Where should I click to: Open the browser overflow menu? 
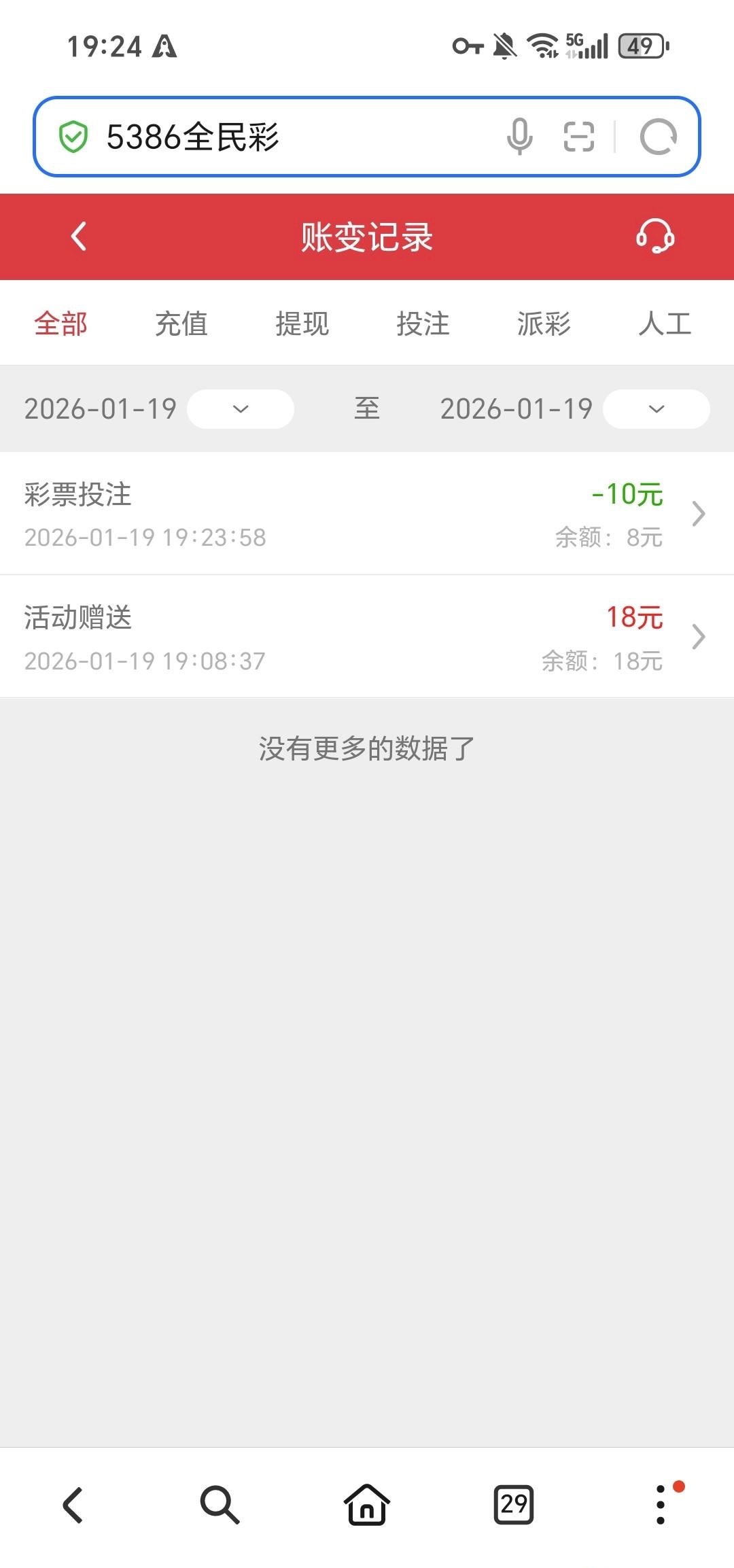[x=661, y=1504]
